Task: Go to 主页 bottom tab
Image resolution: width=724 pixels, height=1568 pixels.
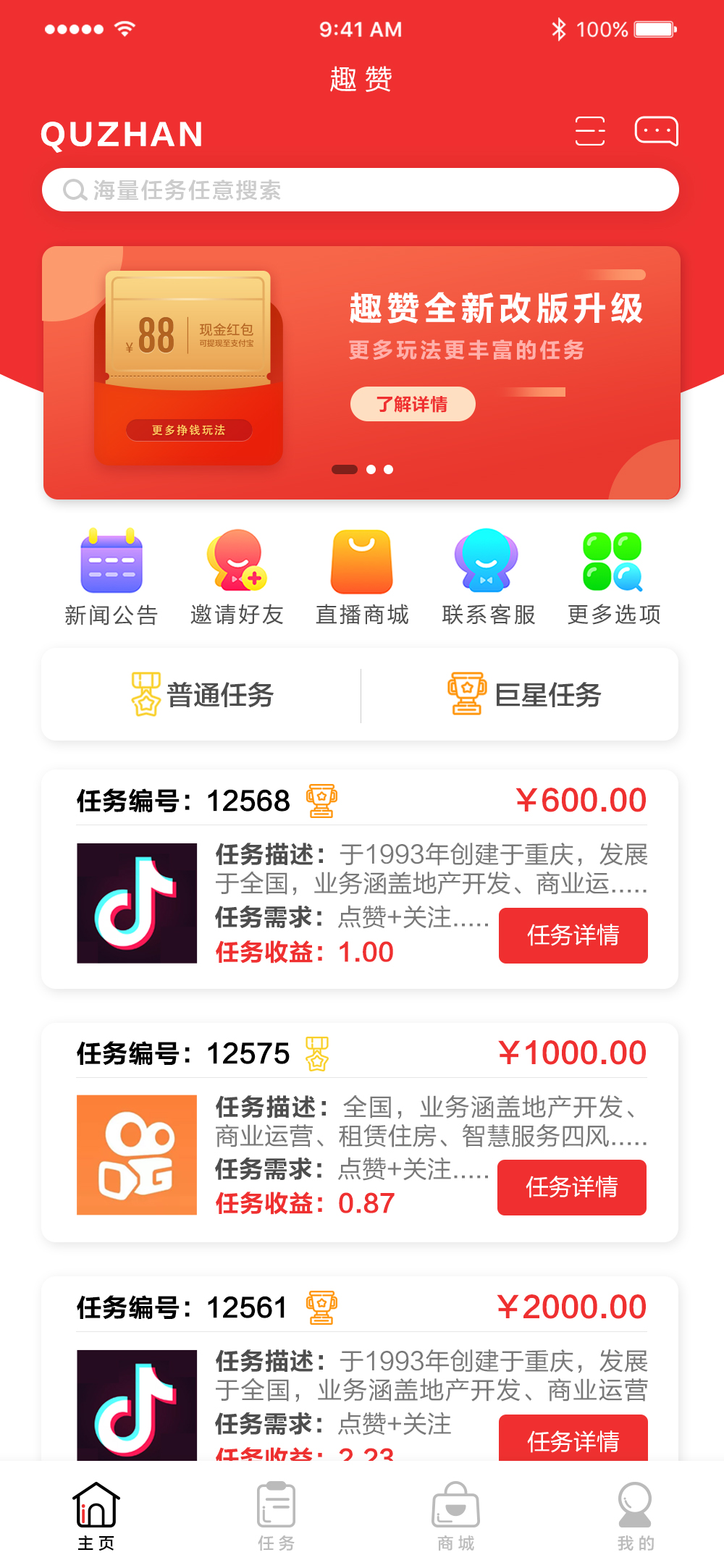Action: tap(96, 1516)
